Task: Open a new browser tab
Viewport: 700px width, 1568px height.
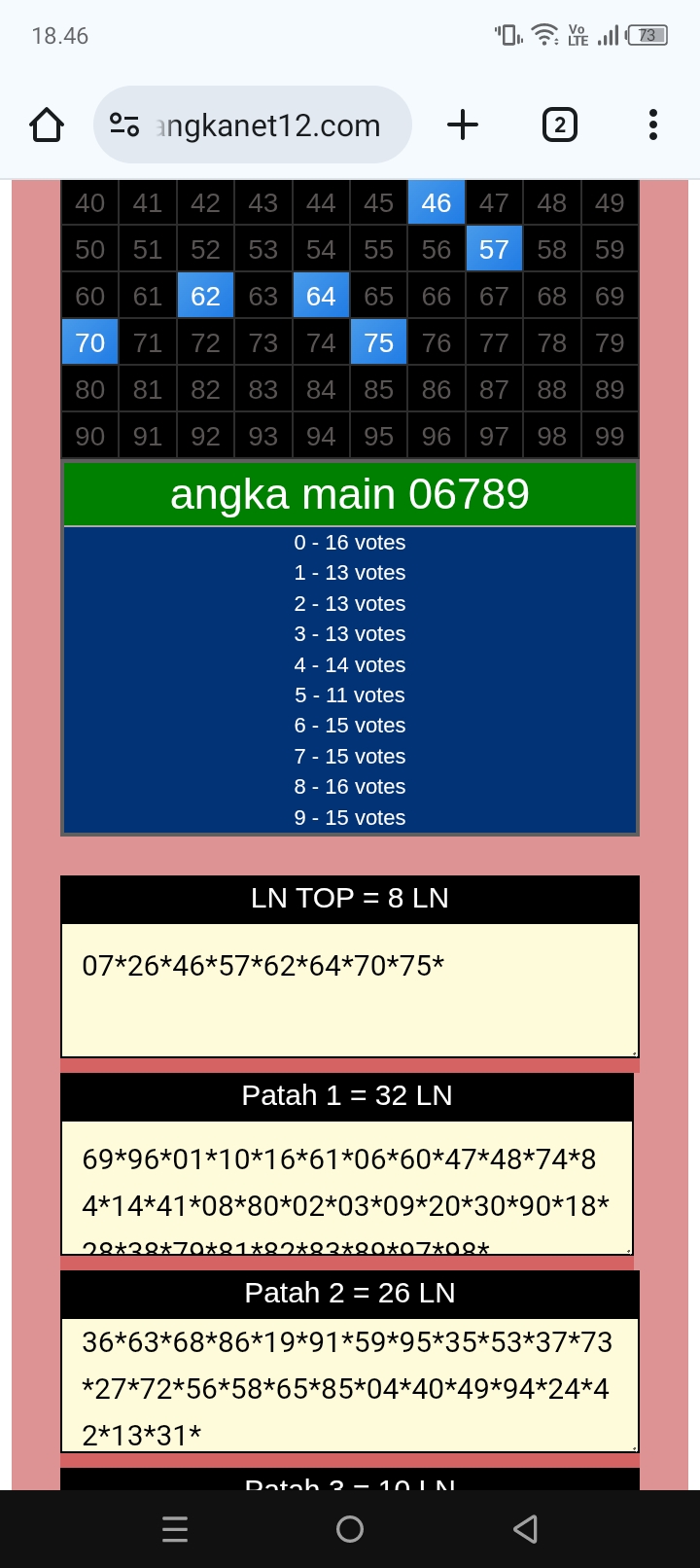Action: pos(463,125)
